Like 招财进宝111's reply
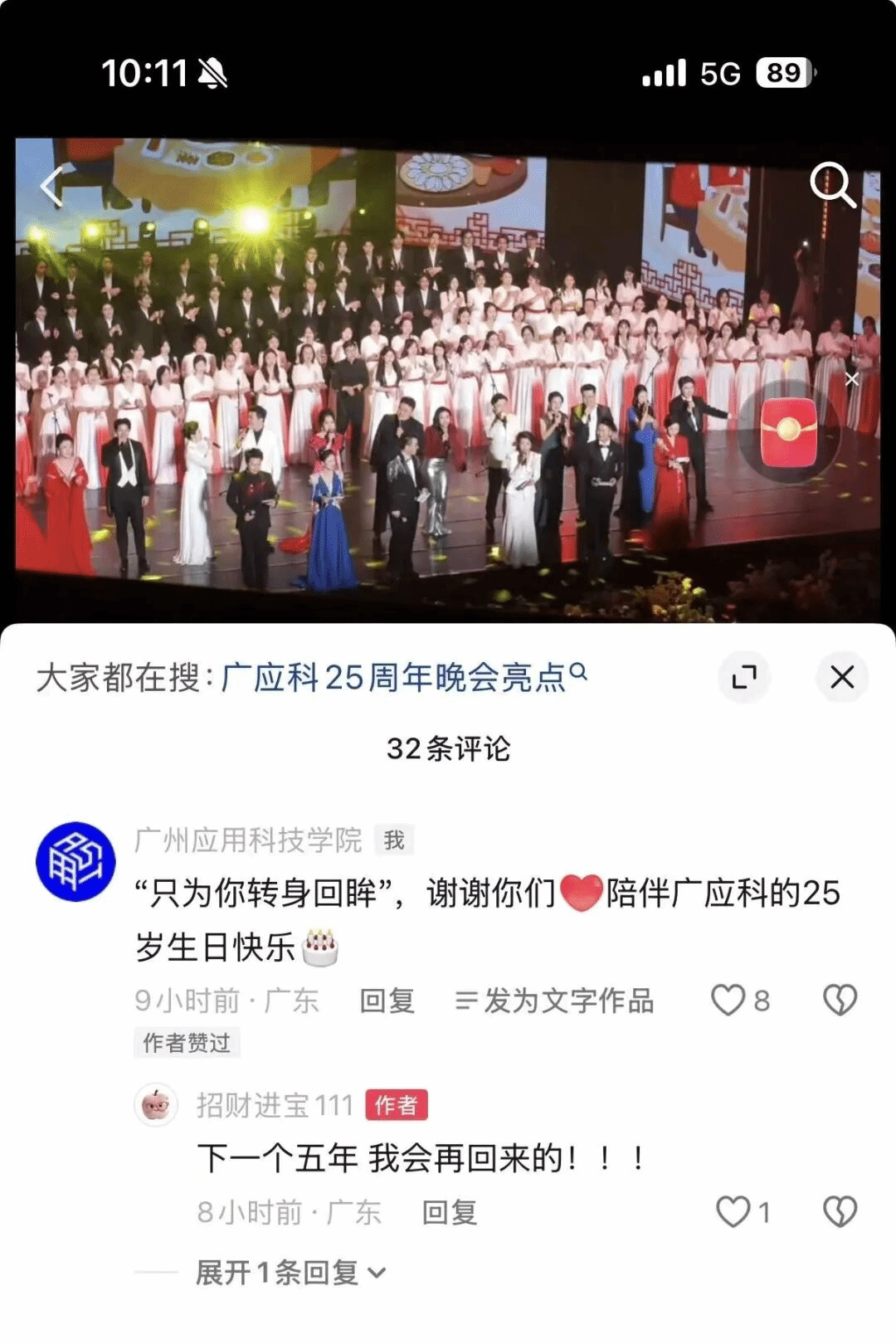 tap(733, 1212)
